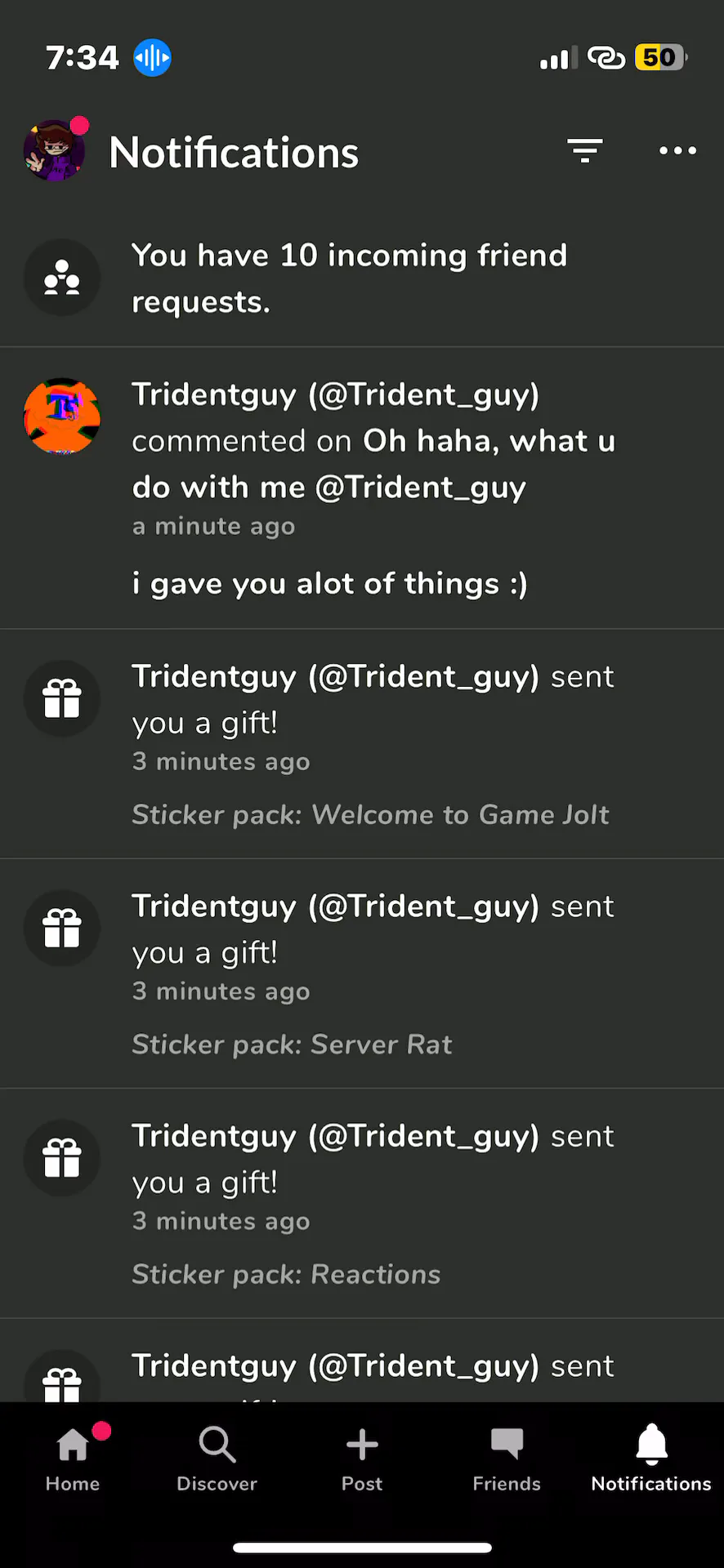Create a new post via Post tab
Viewport: 724px width, 1568px height.
362,1459
